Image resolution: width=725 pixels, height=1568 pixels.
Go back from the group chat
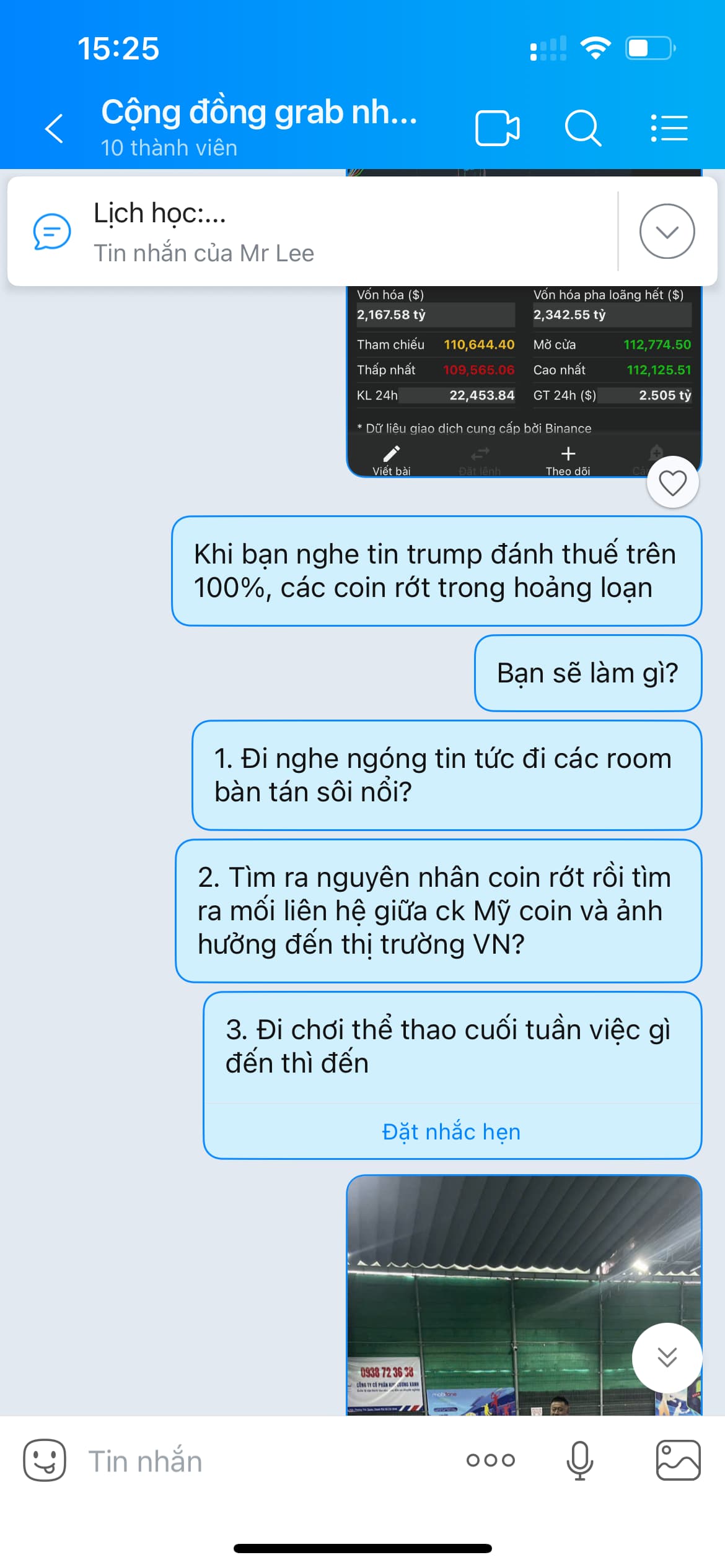pos(55,128)
